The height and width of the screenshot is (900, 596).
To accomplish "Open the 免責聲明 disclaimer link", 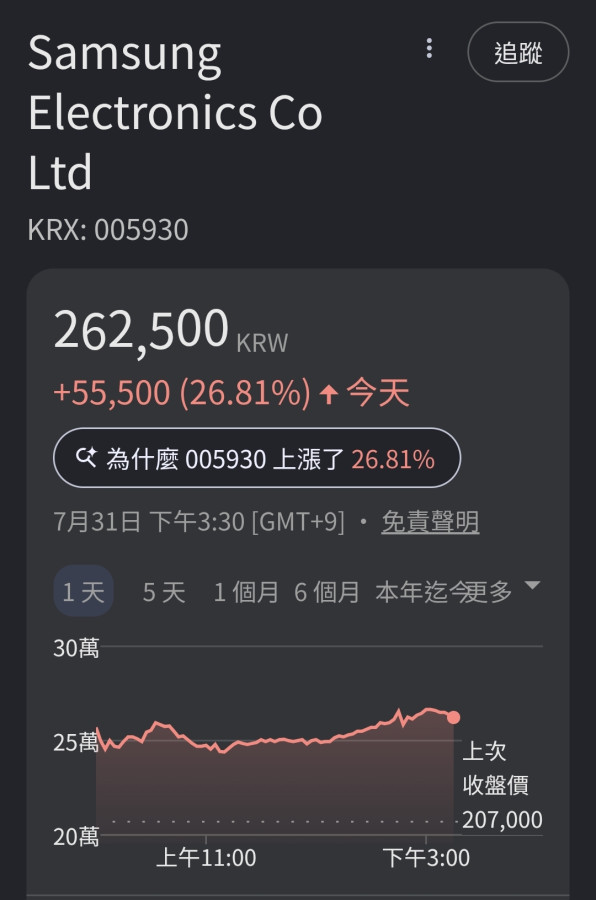I will (430, 522).
